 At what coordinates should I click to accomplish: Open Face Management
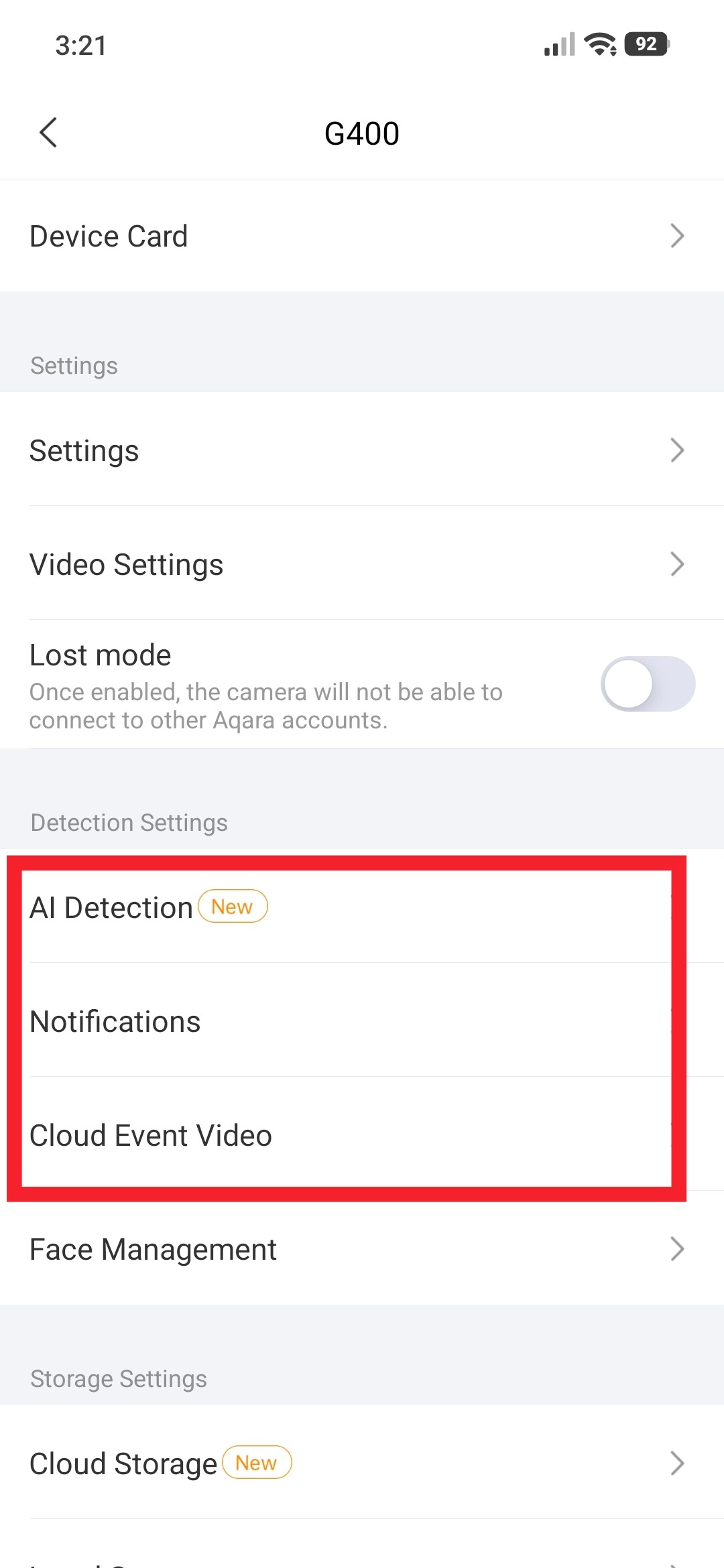click(x=362, y=1250)
